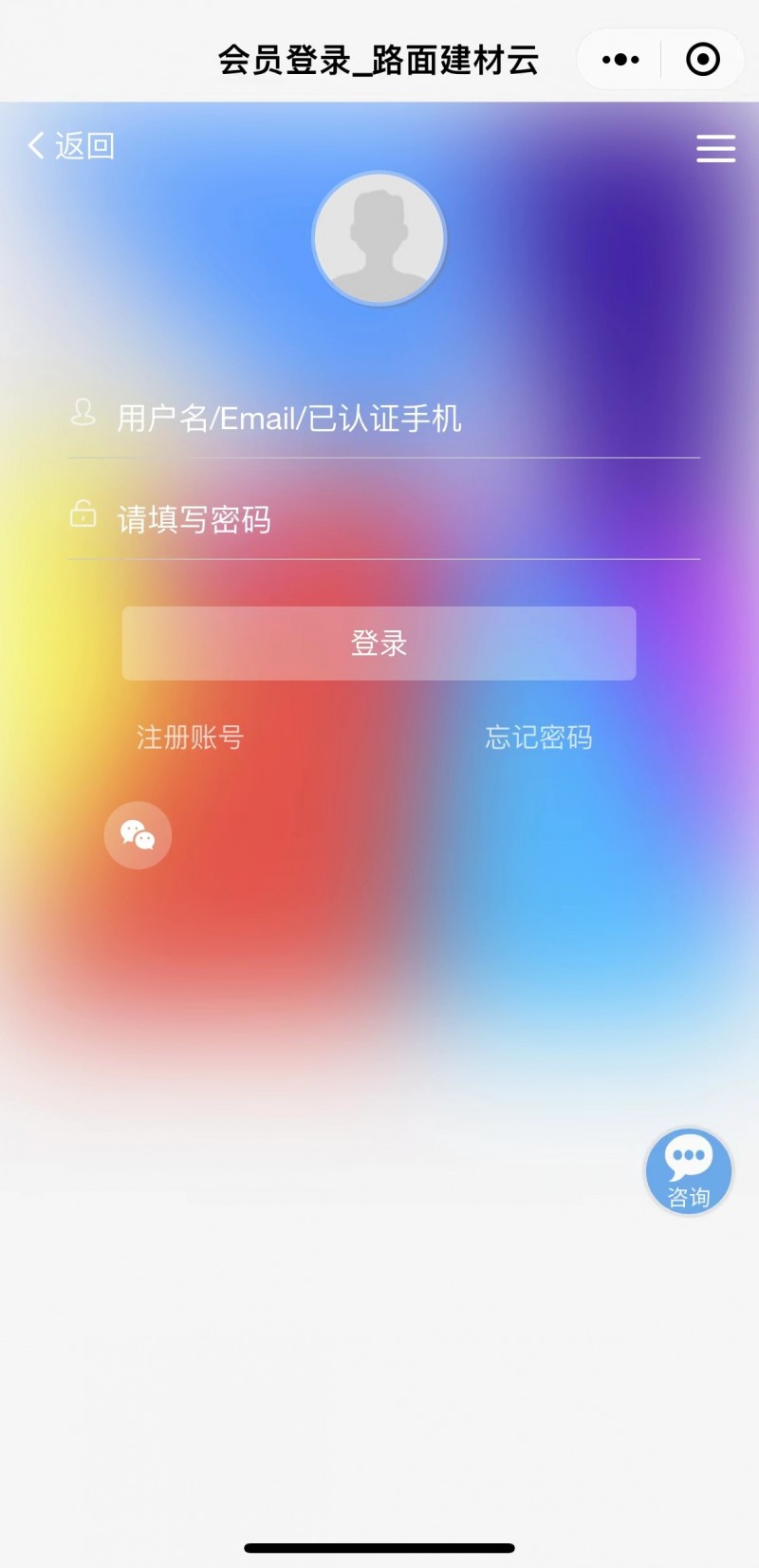Close the mini program with the circle button
Viewport: 759px width, 1568px height.
(703, 60)
